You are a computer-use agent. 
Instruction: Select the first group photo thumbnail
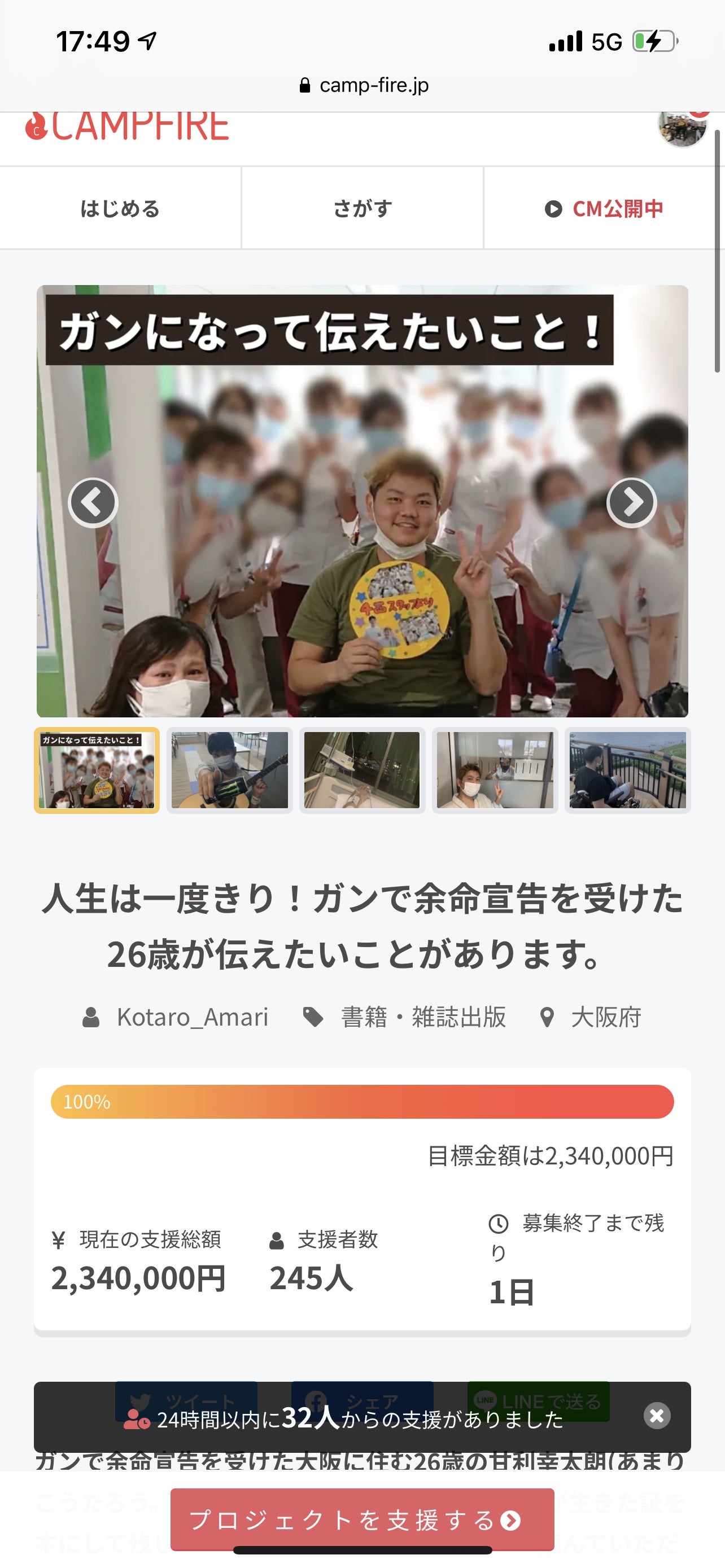coord(97,770)
